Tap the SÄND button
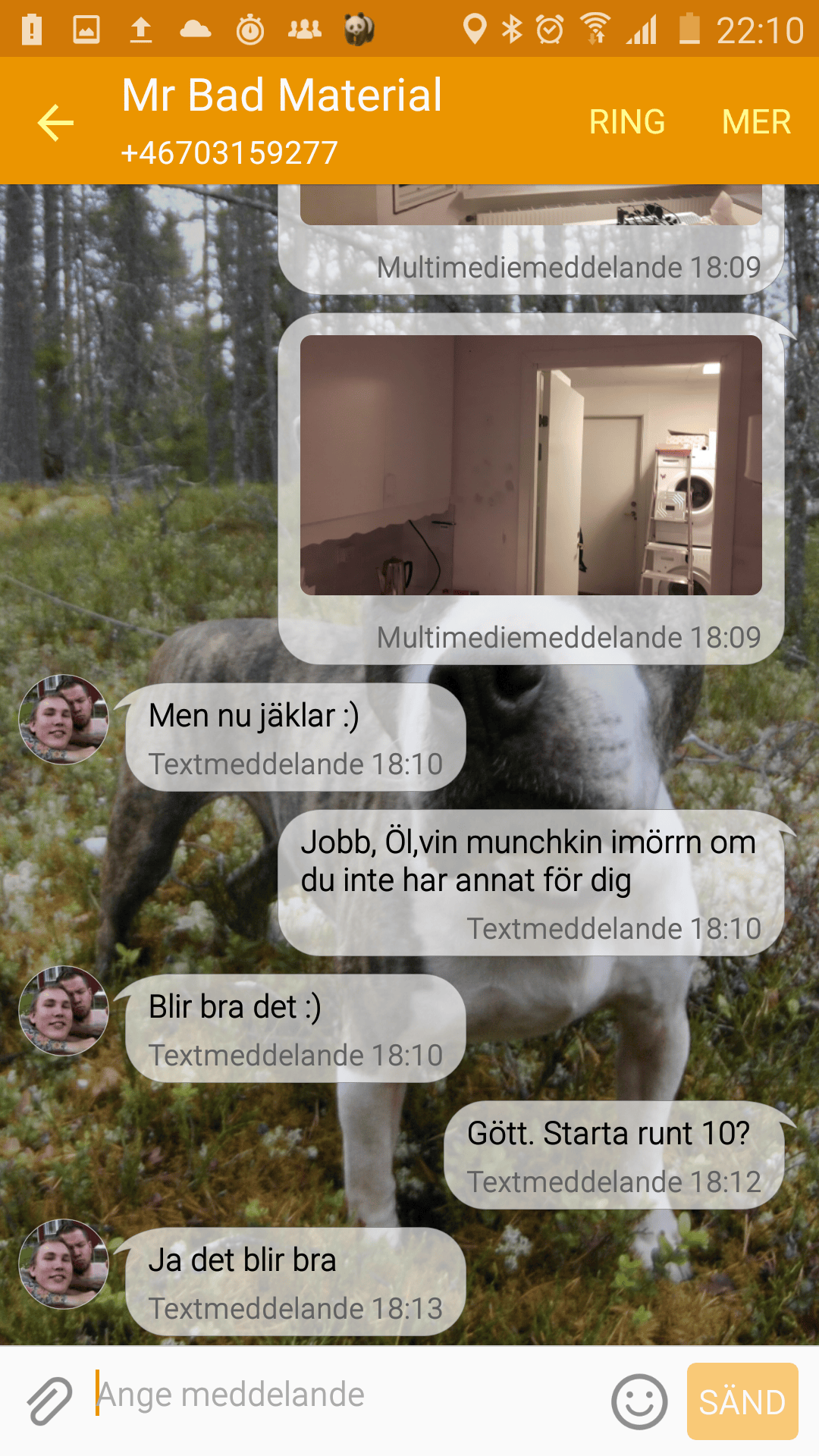This screenshot has height=1456, width=819. click(742, 1401)
